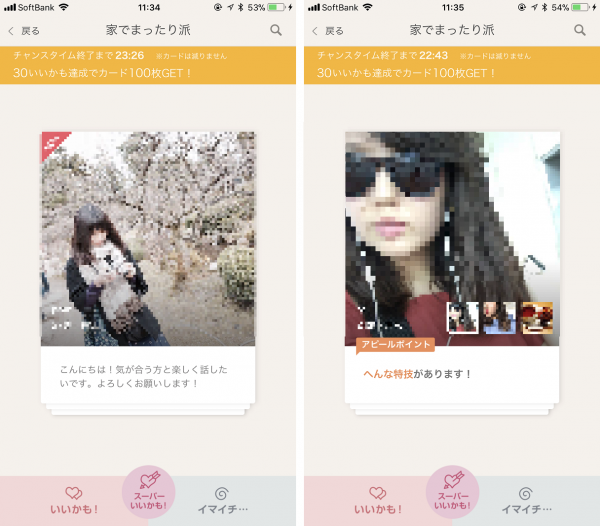The image size is (600, 526).
Task: View the last small sub-photo on the sunglasses profile
Action: coord(537,317)
